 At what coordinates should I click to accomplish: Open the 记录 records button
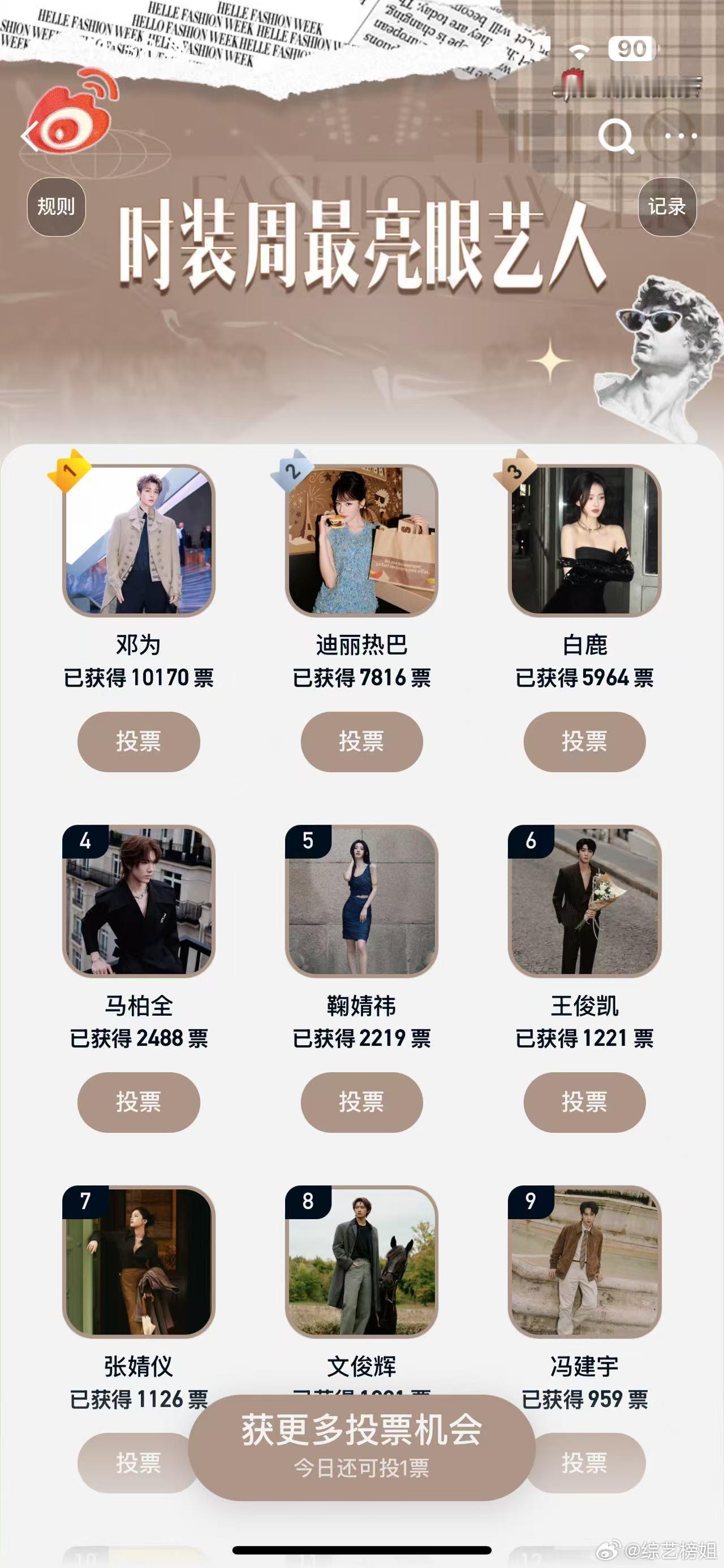(x=667, y=207)
